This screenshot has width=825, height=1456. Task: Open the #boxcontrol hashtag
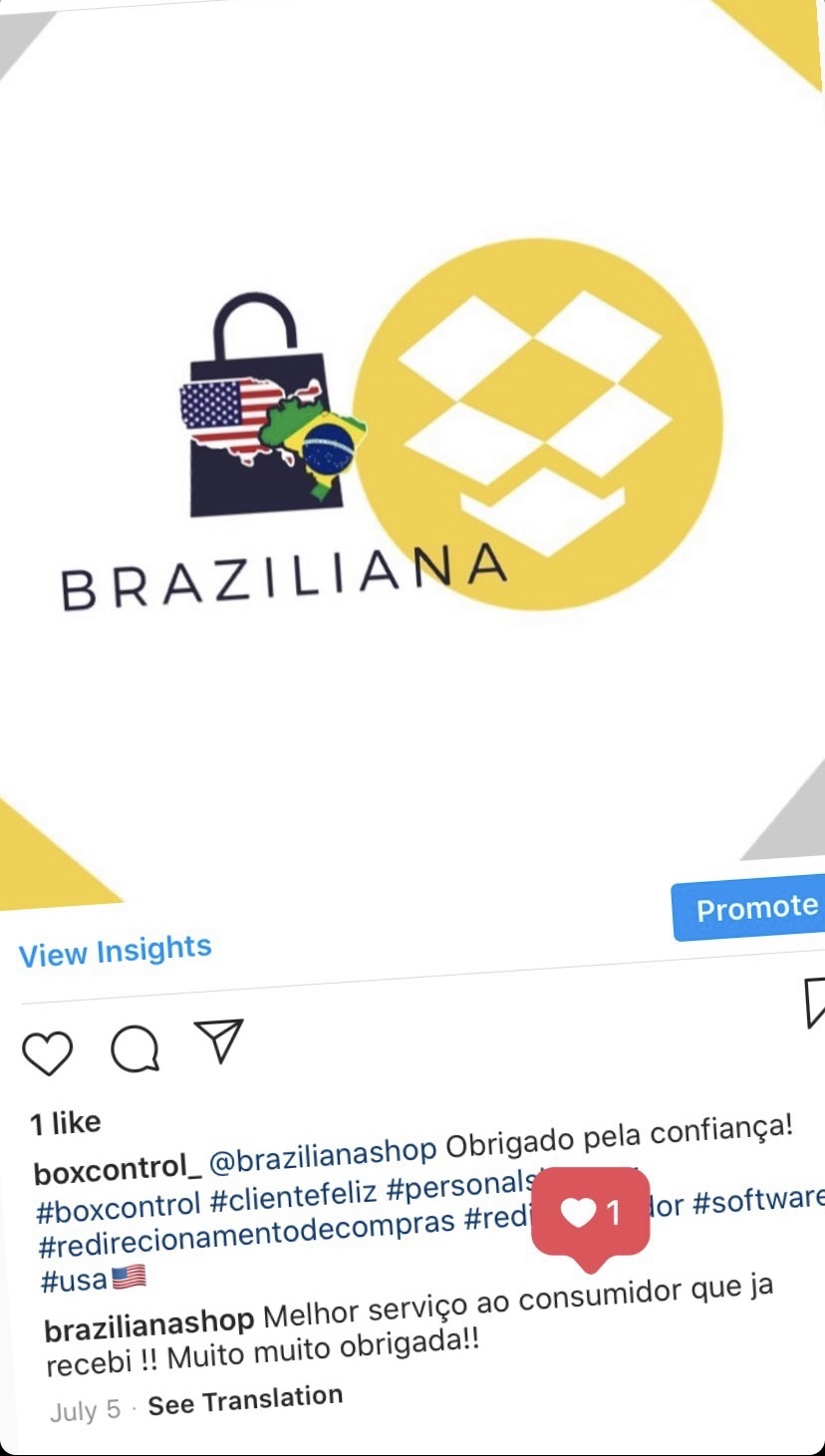[x=118, y=1206]
